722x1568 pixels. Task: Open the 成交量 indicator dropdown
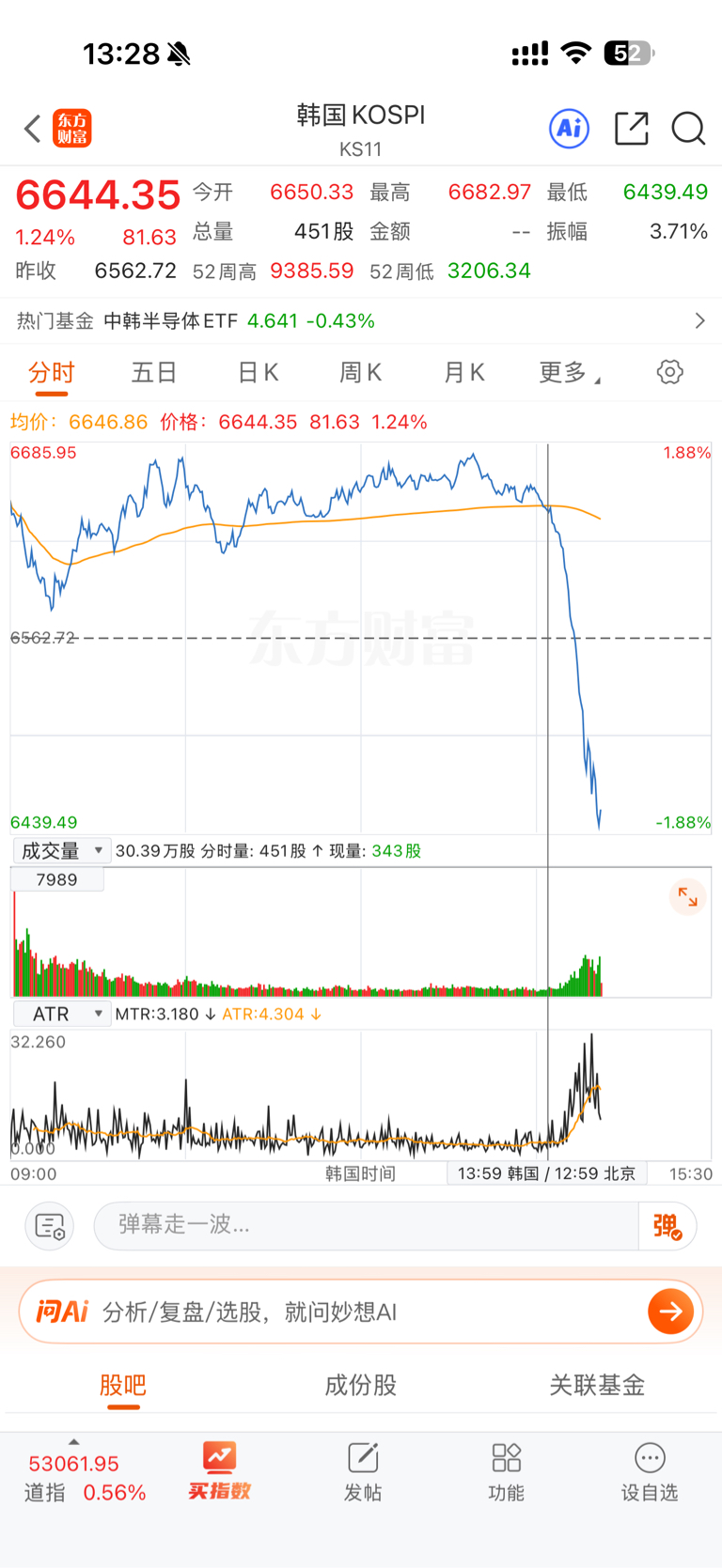click(x=62, y=851)
